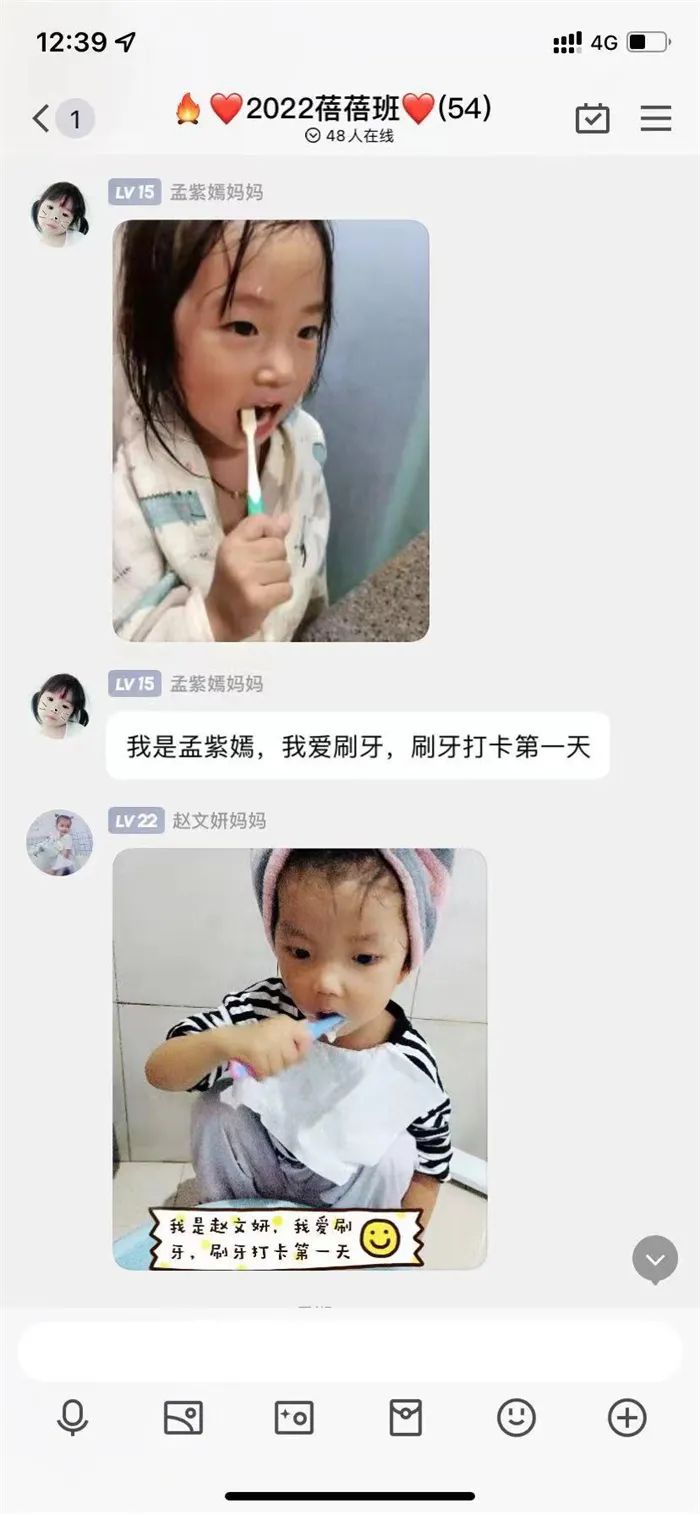Tap the microphone for voice message
This screenshot has width=700, height=1514.
pos(72,1417)
